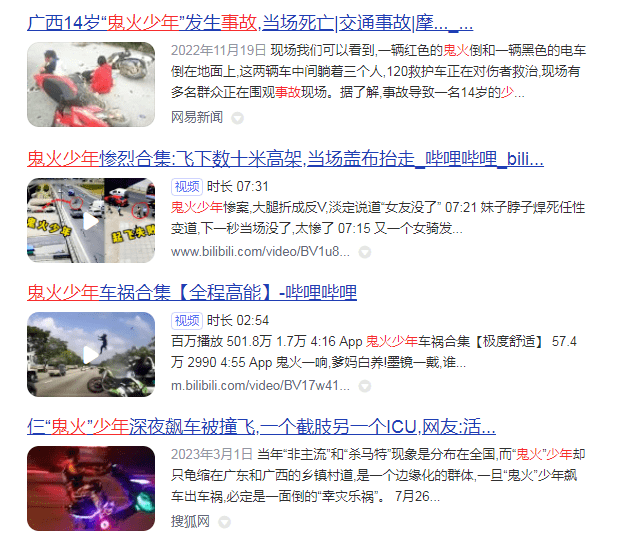634x544 pixels.
Task: Open the 仨"鬼火"少年深夜飙车被撞飞 result title
Action: pos(261,427)
